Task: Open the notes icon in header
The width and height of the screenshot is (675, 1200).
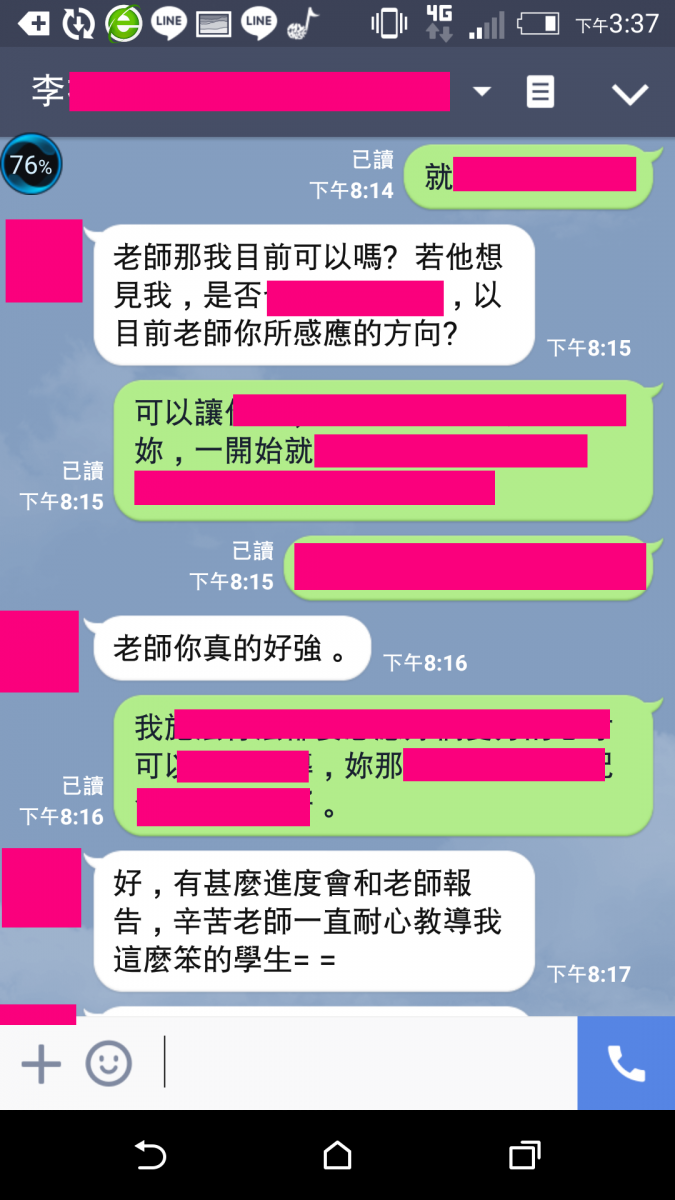Action: point(540,92)
